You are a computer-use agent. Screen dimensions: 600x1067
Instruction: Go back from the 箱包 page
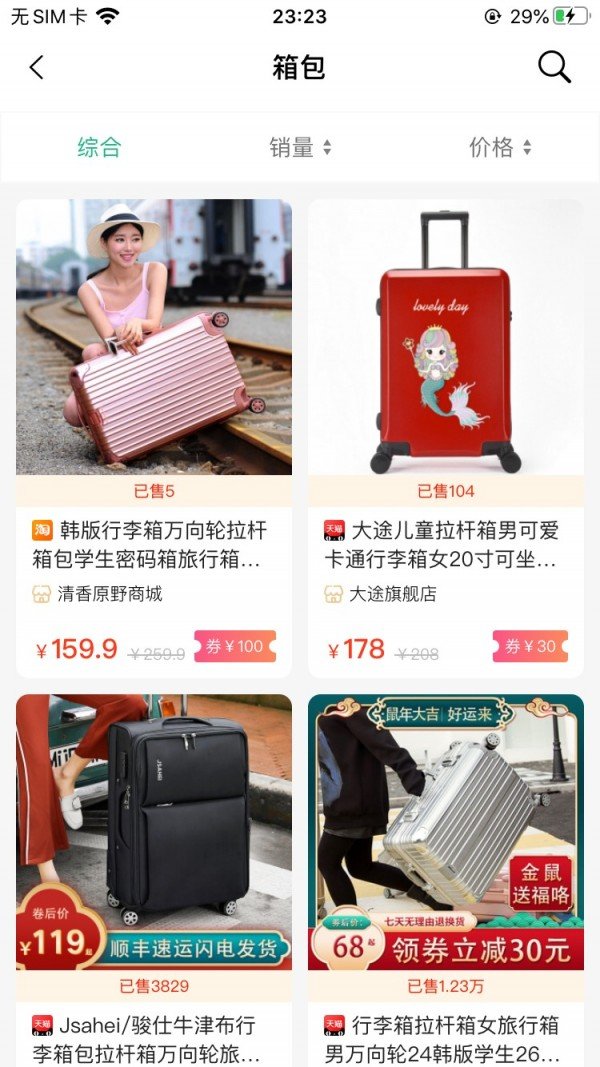(37, 68)
